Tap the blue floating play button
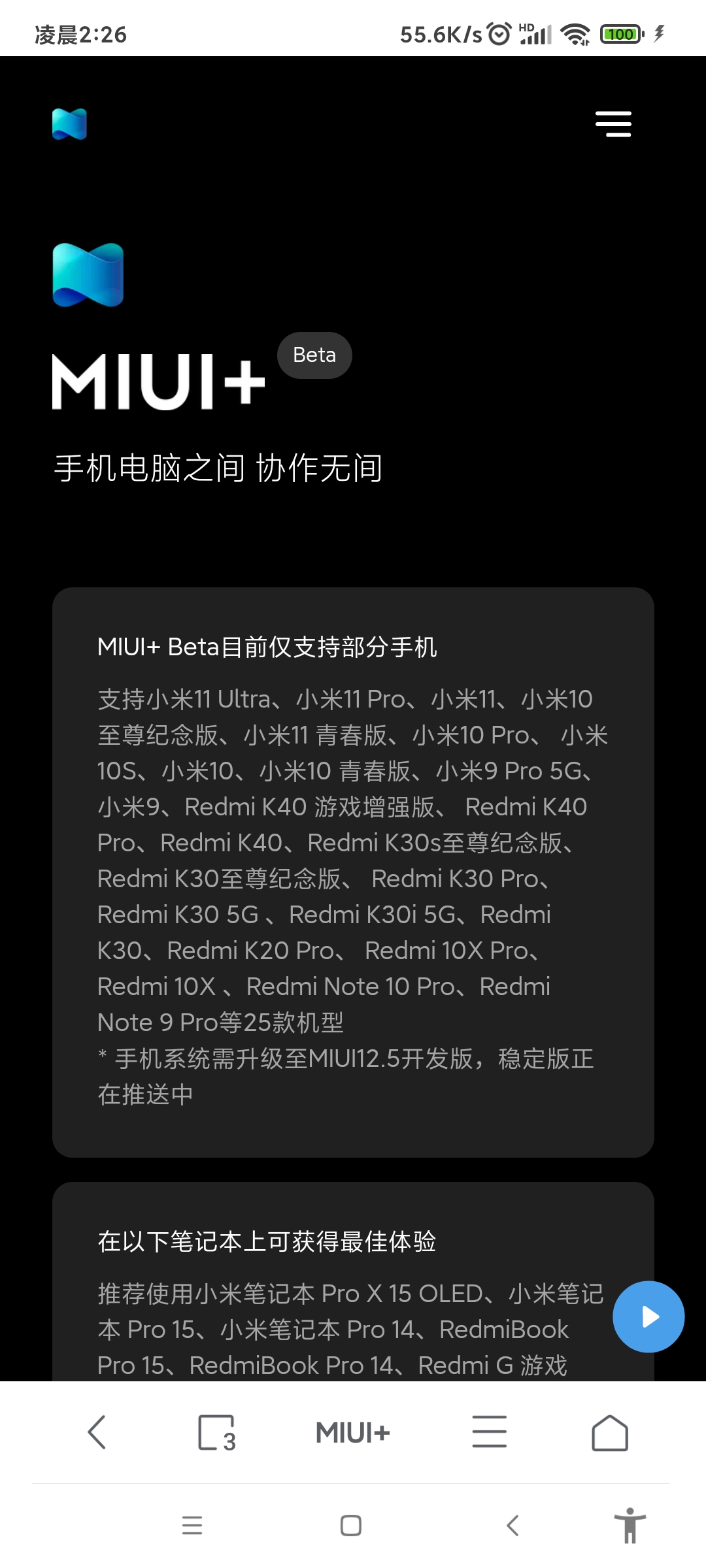 [x=648, y=1316]
